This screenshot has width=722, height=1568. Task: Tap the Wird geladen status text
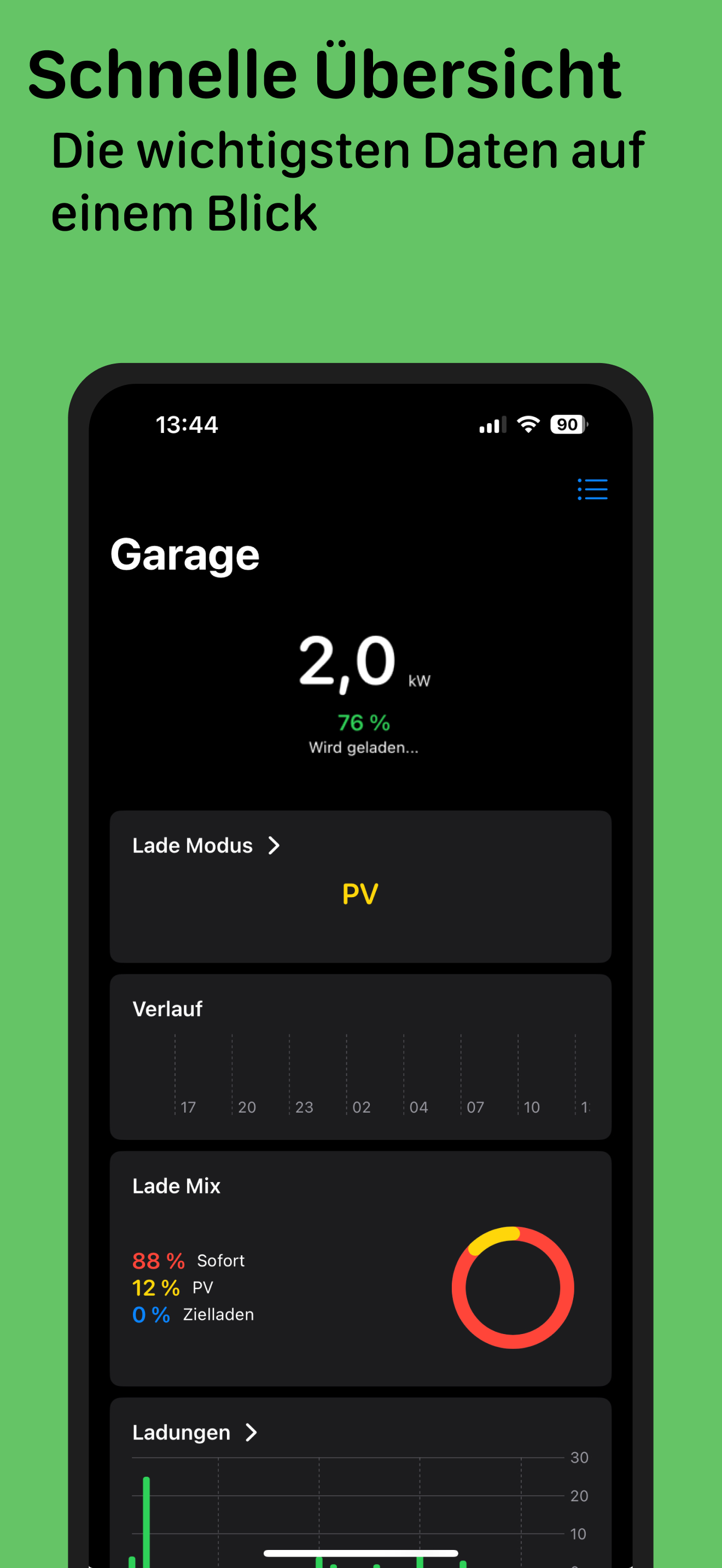point(364,747)
